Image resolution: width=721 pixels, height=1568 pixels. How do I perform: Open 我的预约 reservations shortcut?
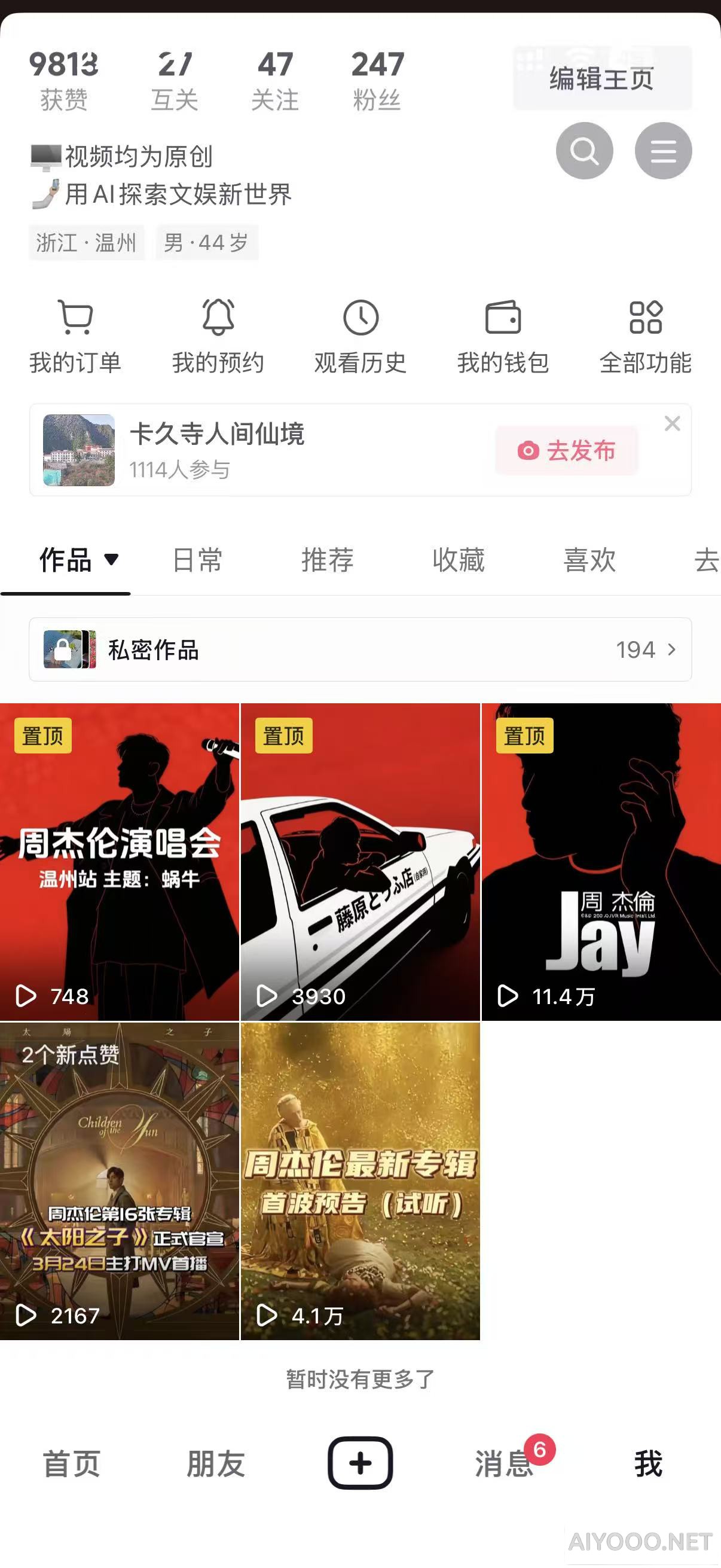pyautogui.click(x=218, y=335)
